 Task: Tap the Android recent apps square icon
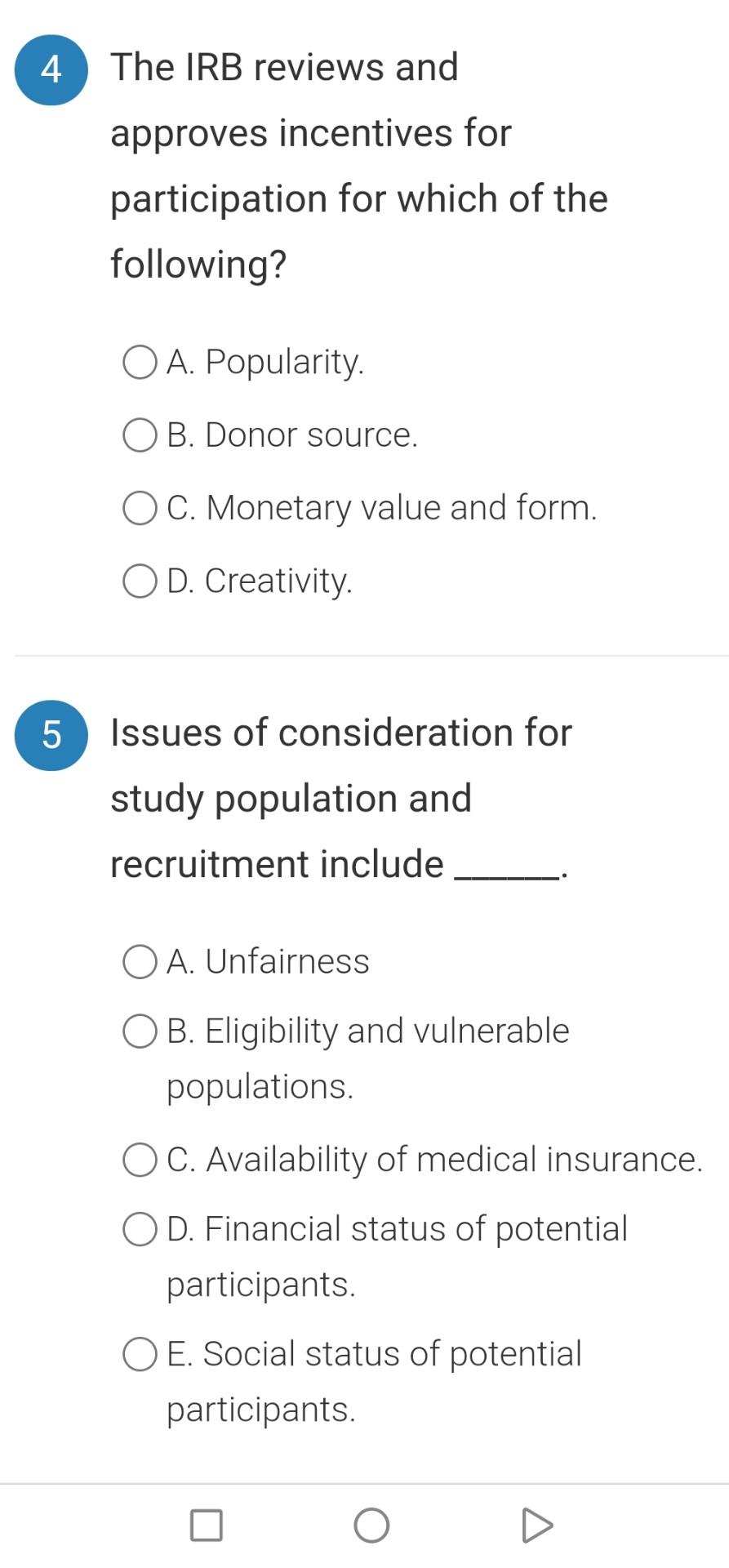pyautogui.click(x=204, y=1522)
